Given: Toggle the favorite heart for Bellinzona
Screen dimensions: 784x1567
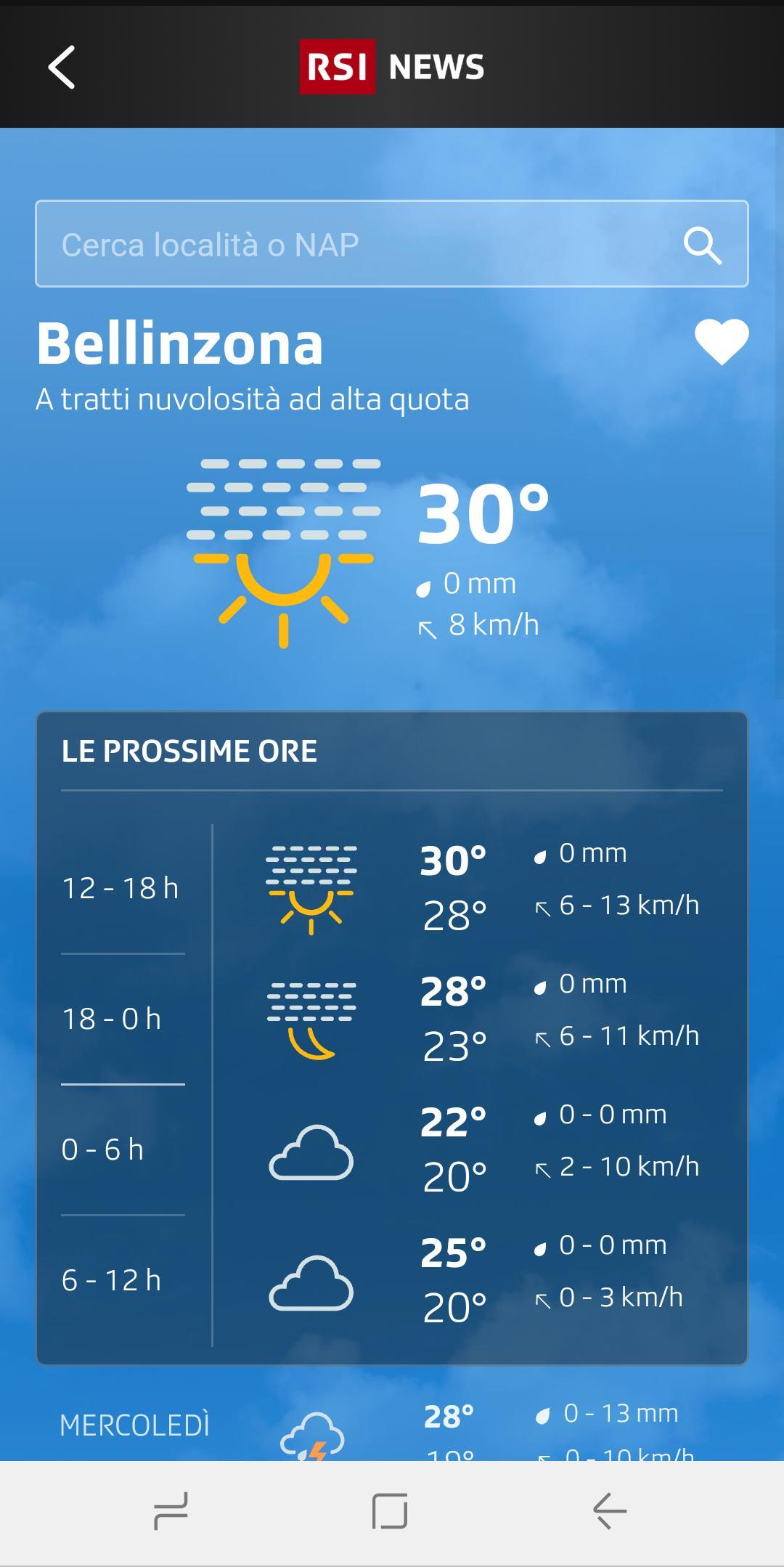Looking at the screenshot, I should coord(721,341).
